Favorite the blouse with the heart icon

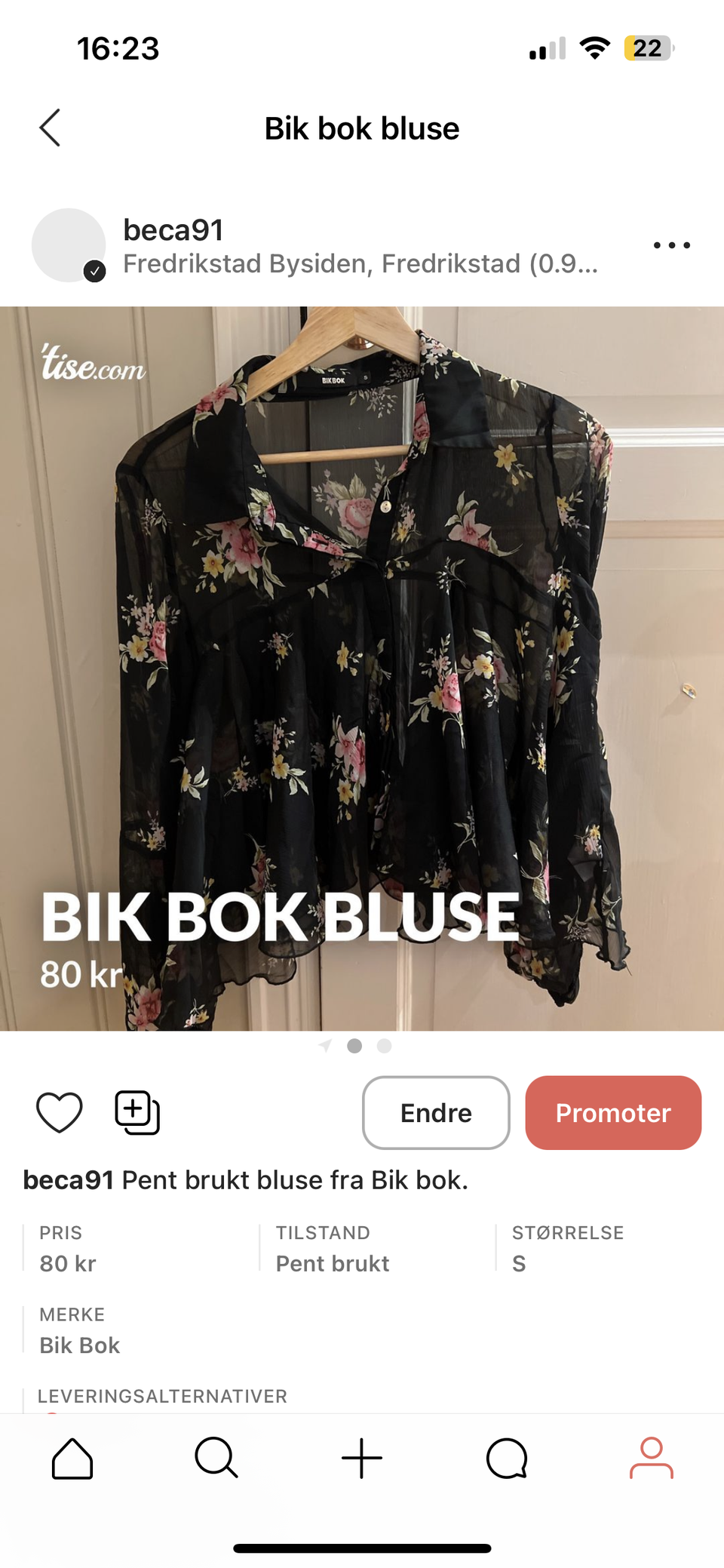[60, 1112]
